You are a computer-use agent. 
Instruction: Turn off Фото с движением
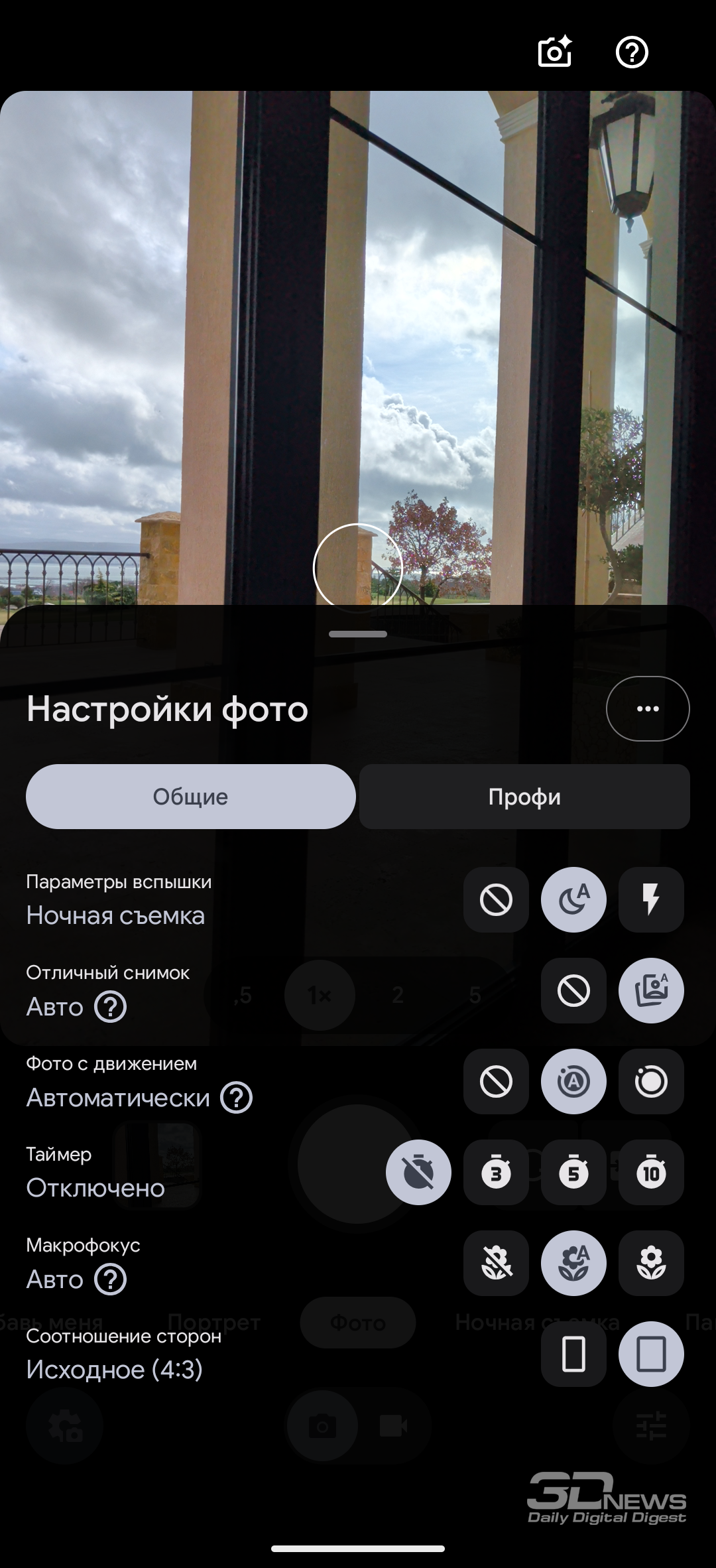pyautogui.click(x=496, y=1082)
